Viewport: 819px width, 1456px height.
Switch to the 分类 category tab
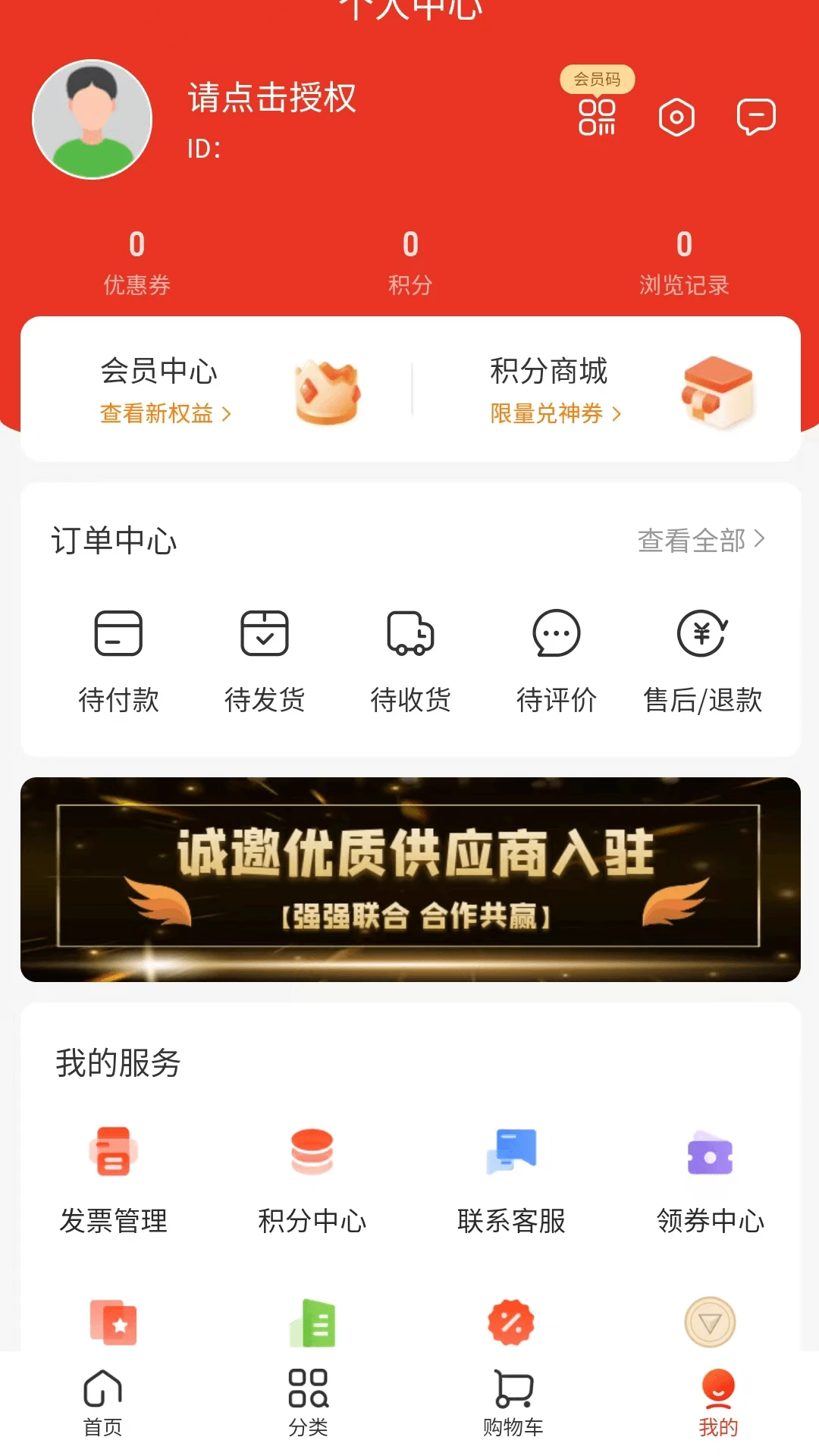[x=308, y=1403]
